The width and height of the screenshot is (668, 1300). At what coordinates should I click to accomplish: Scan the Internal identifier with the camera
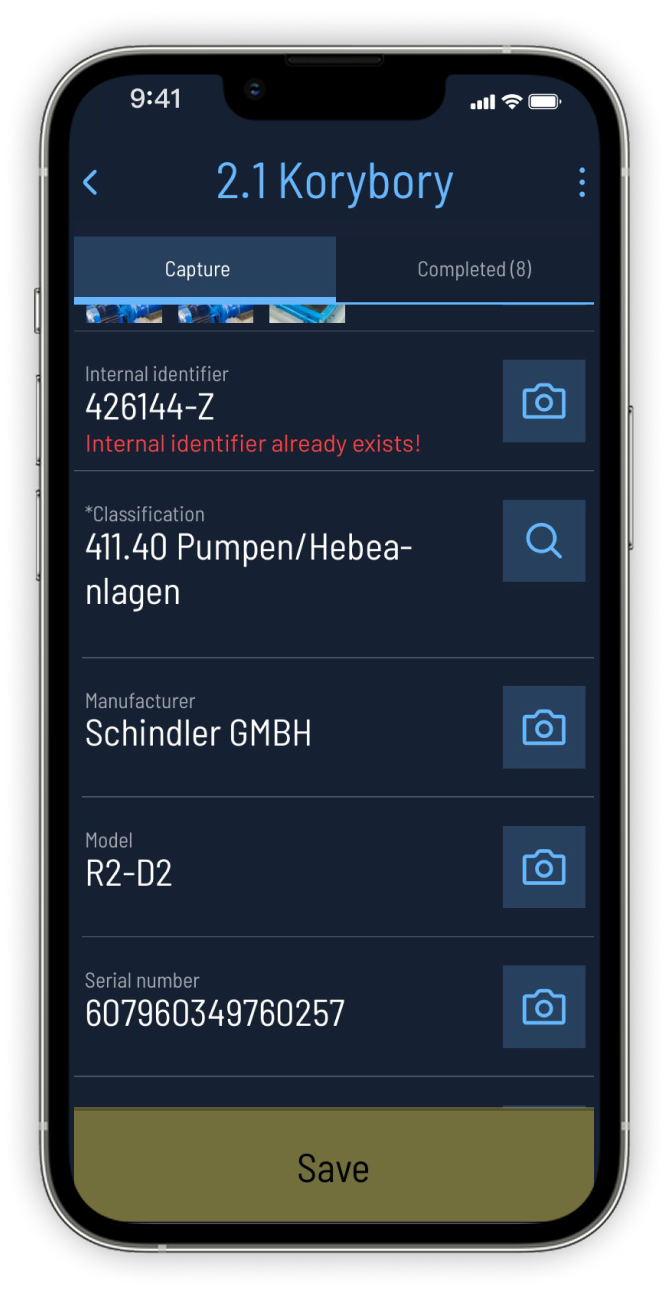[544, 401]
